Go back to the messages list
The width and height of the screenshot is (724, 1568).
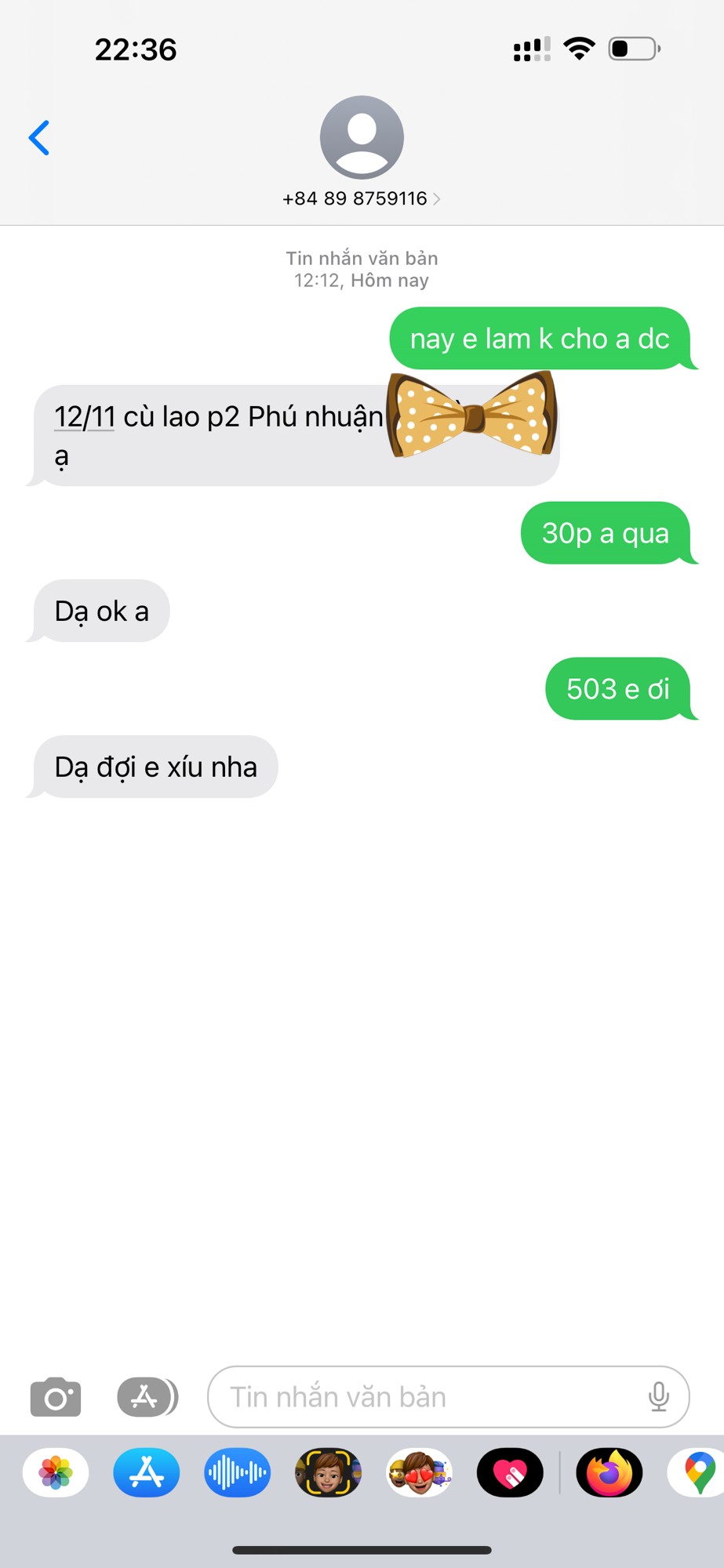click(39, 138)
